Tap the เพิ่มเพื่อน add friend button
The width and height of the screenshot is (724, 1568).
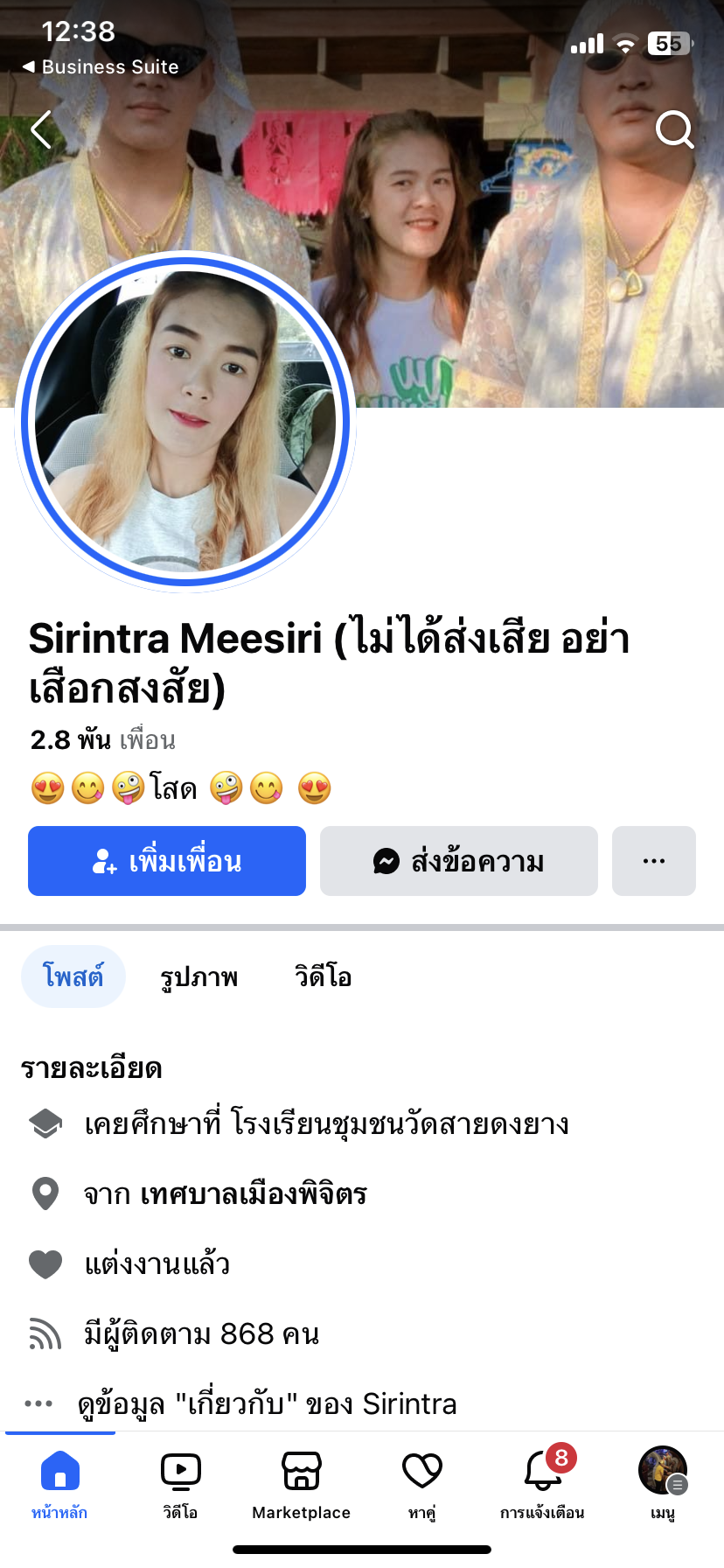[167, 861]
